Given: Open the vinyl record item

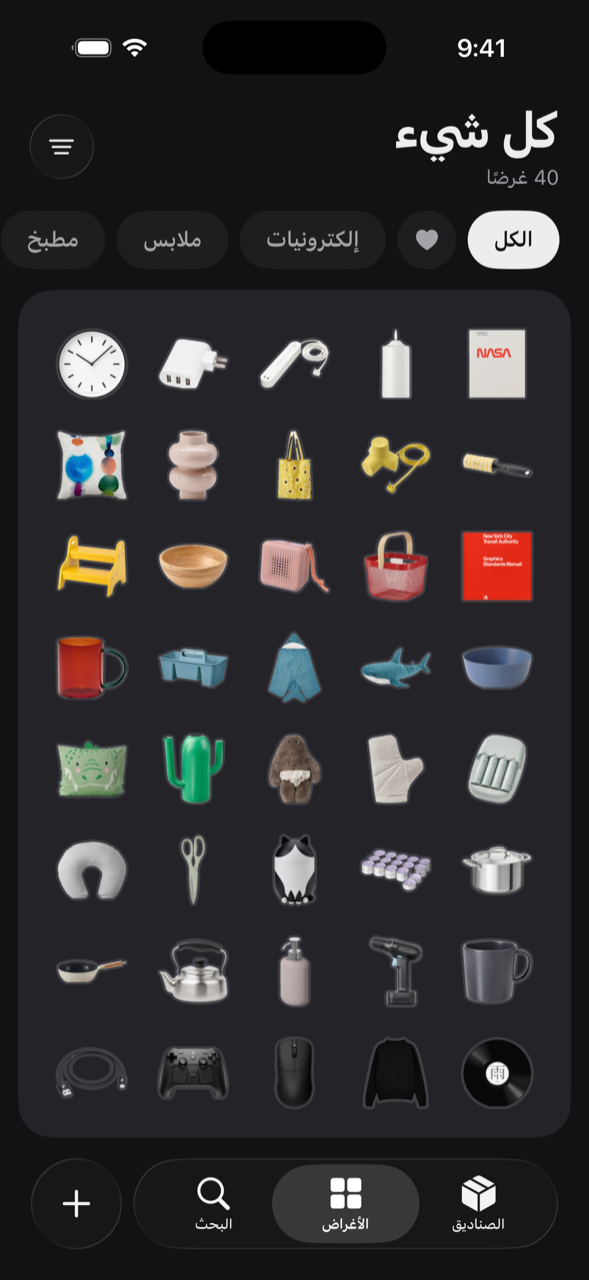Looking at the screenshot, I should 497,1072.
